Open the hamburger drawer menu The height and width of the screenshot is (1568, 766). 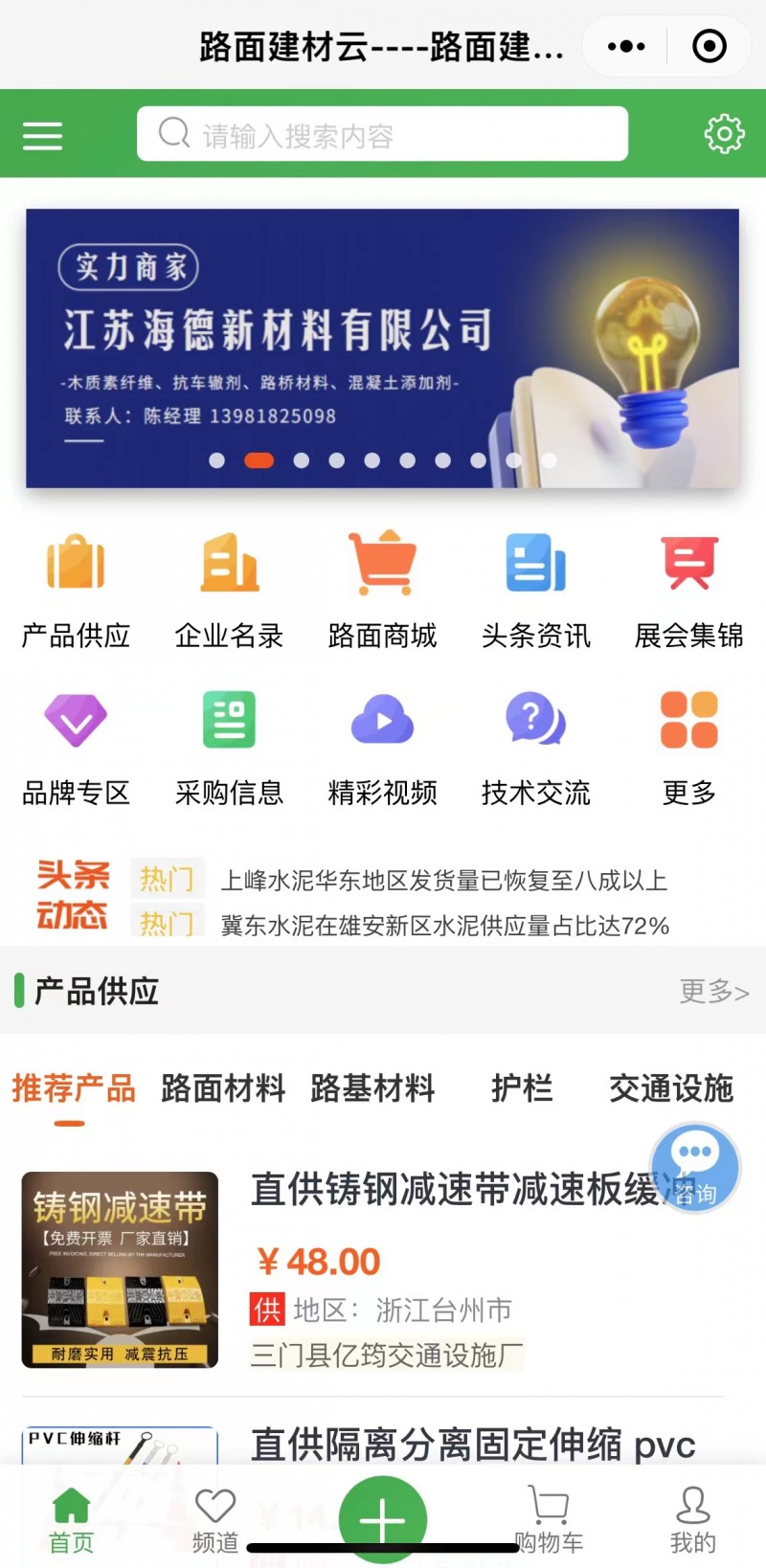pyautogui.click(x=42, y=136)
